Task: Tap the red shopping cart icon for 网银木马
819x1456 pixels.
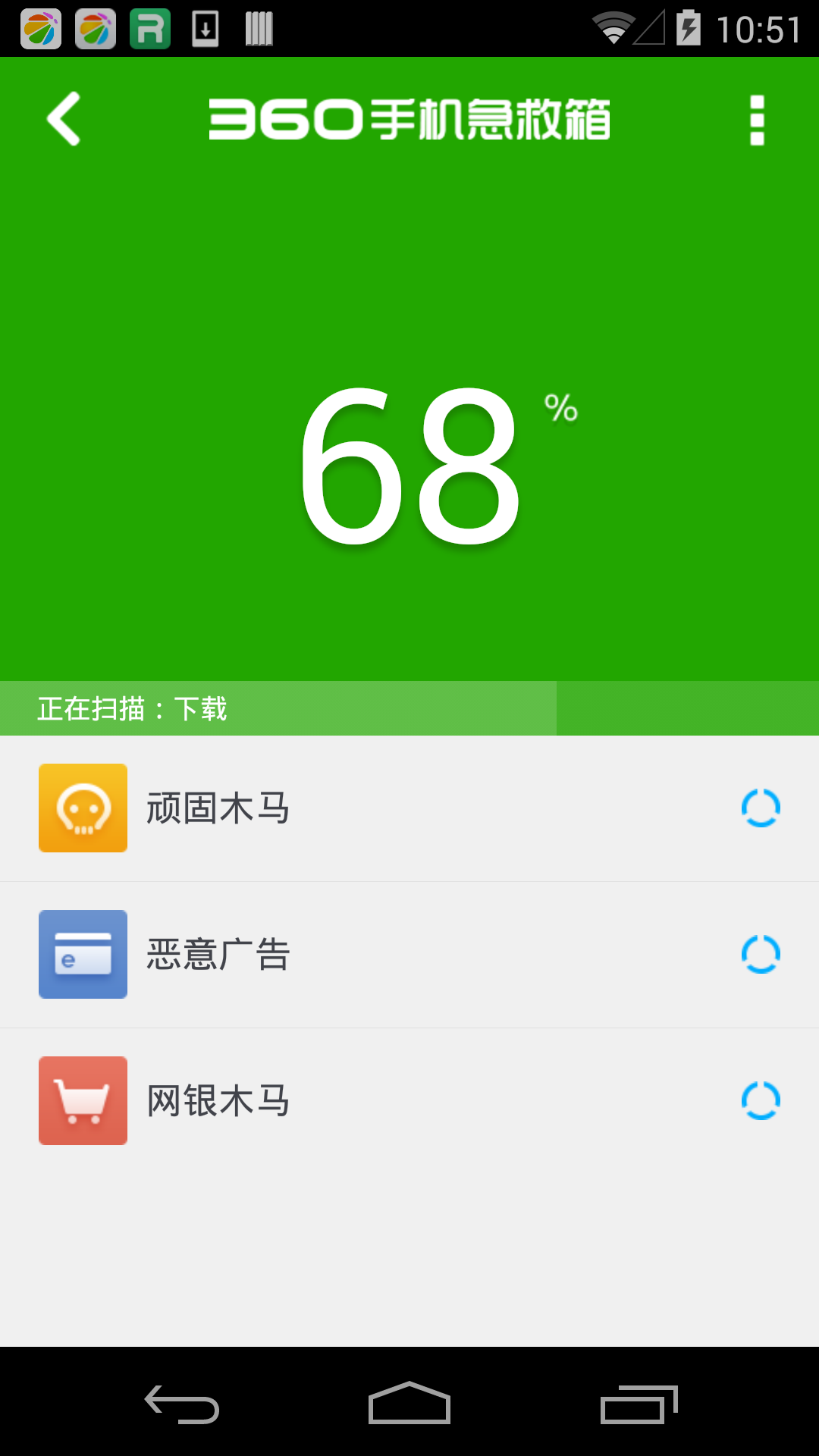Action: (83, 1101)
